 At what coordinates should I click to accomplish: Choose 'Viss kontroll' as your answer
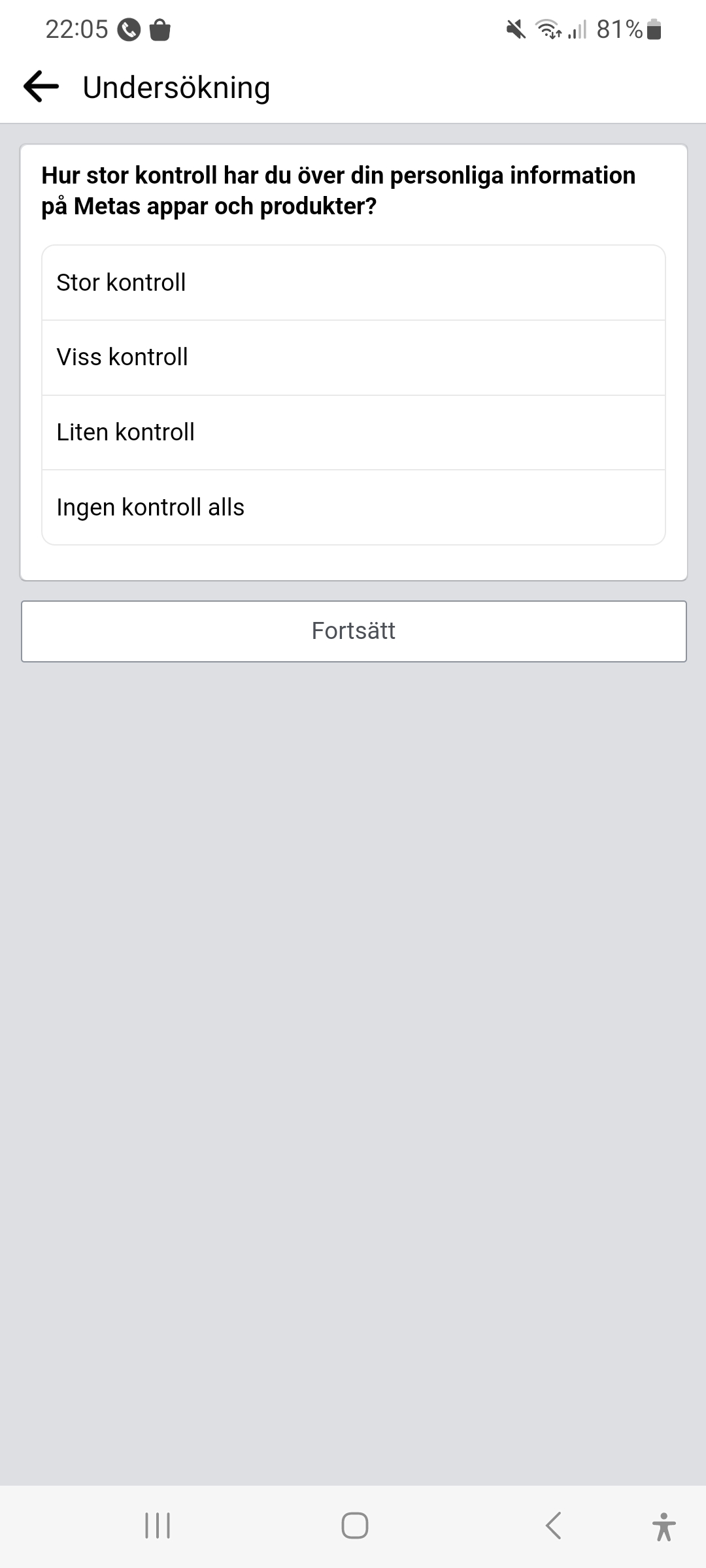point(353,357)
